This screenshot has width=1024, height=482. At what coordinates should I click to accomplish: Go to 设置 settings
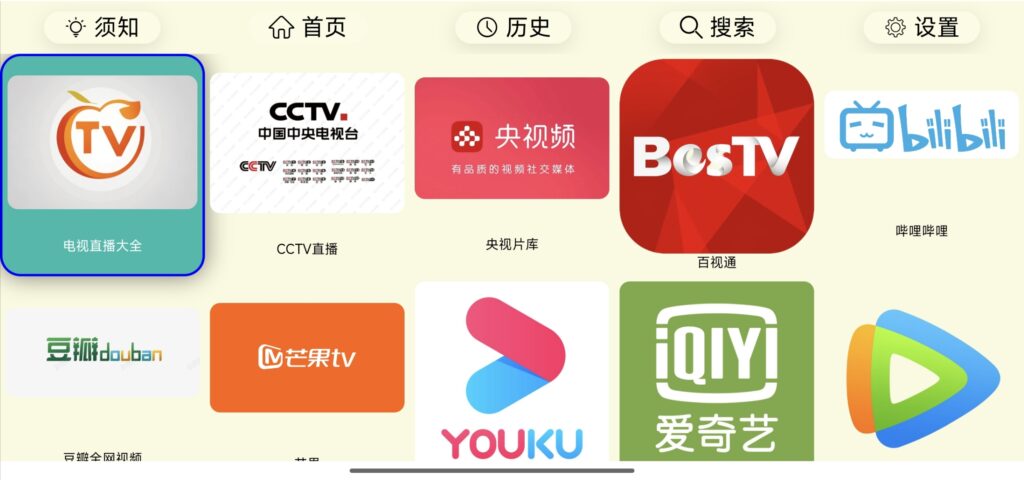[922, 28]
